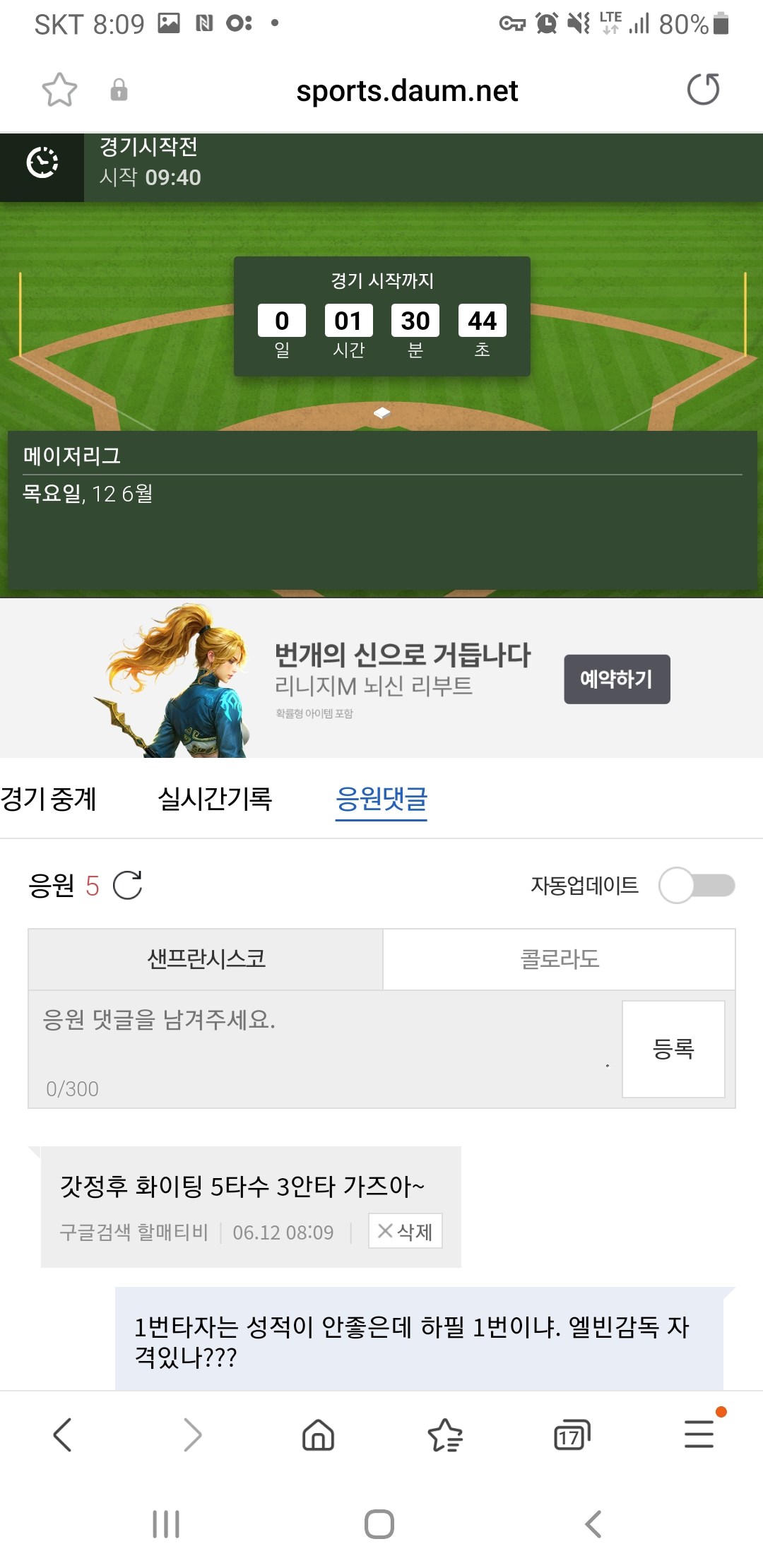763x1568 pixels.
Task: Go back to the previous web page
Action: coord(63,1435)
